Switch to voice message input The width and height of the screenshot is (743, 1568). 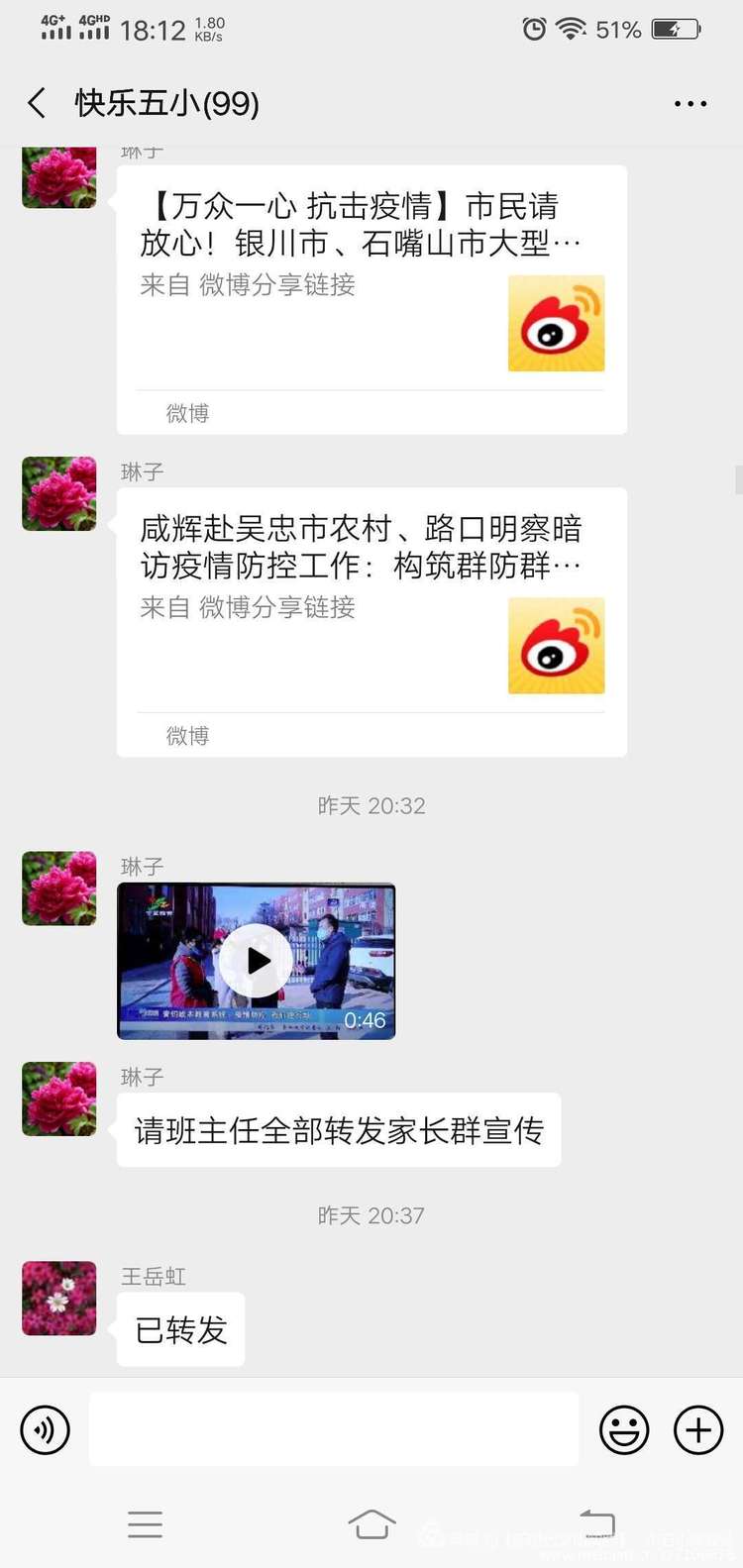pyautogui.click(x=46, y=1429)
